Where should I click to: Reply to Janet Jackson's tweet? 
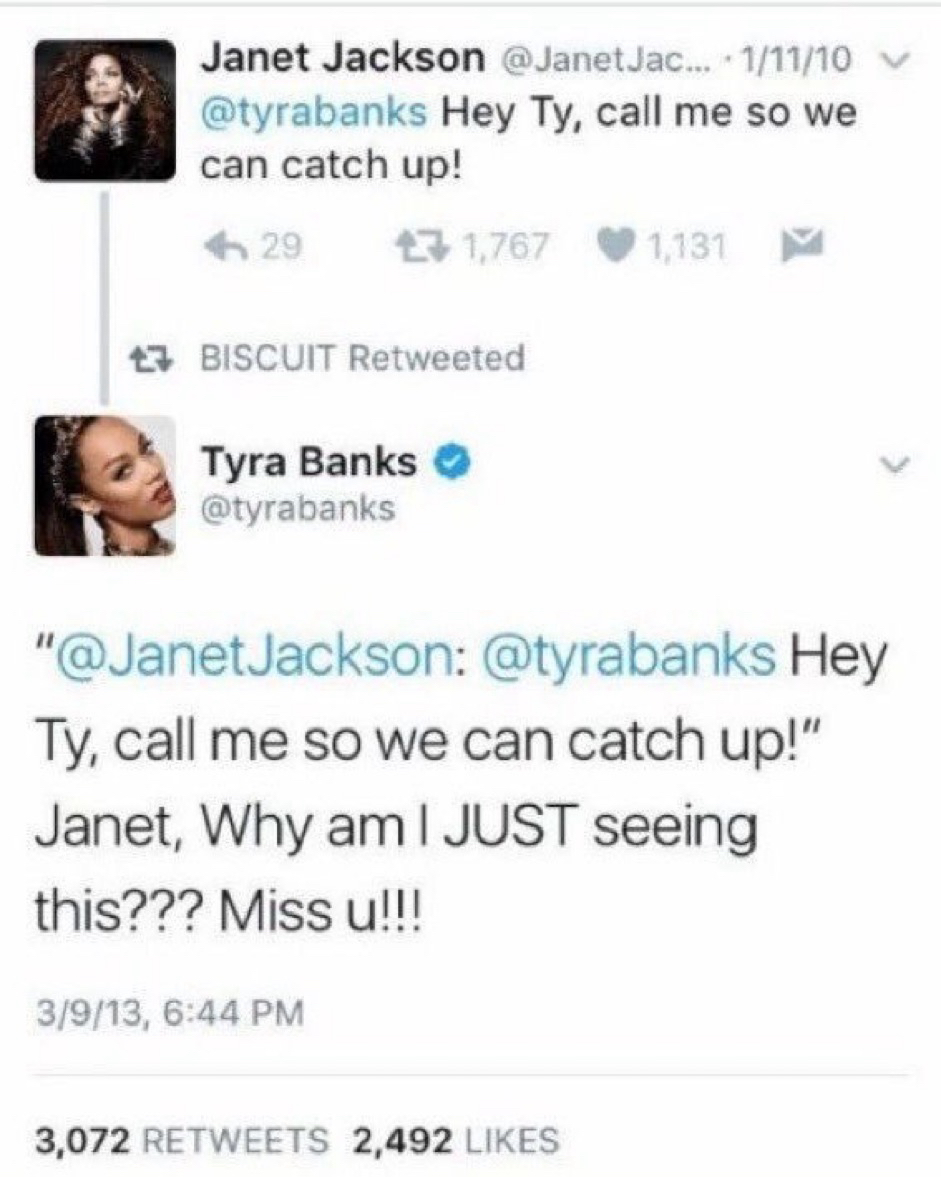pos(223,244)
